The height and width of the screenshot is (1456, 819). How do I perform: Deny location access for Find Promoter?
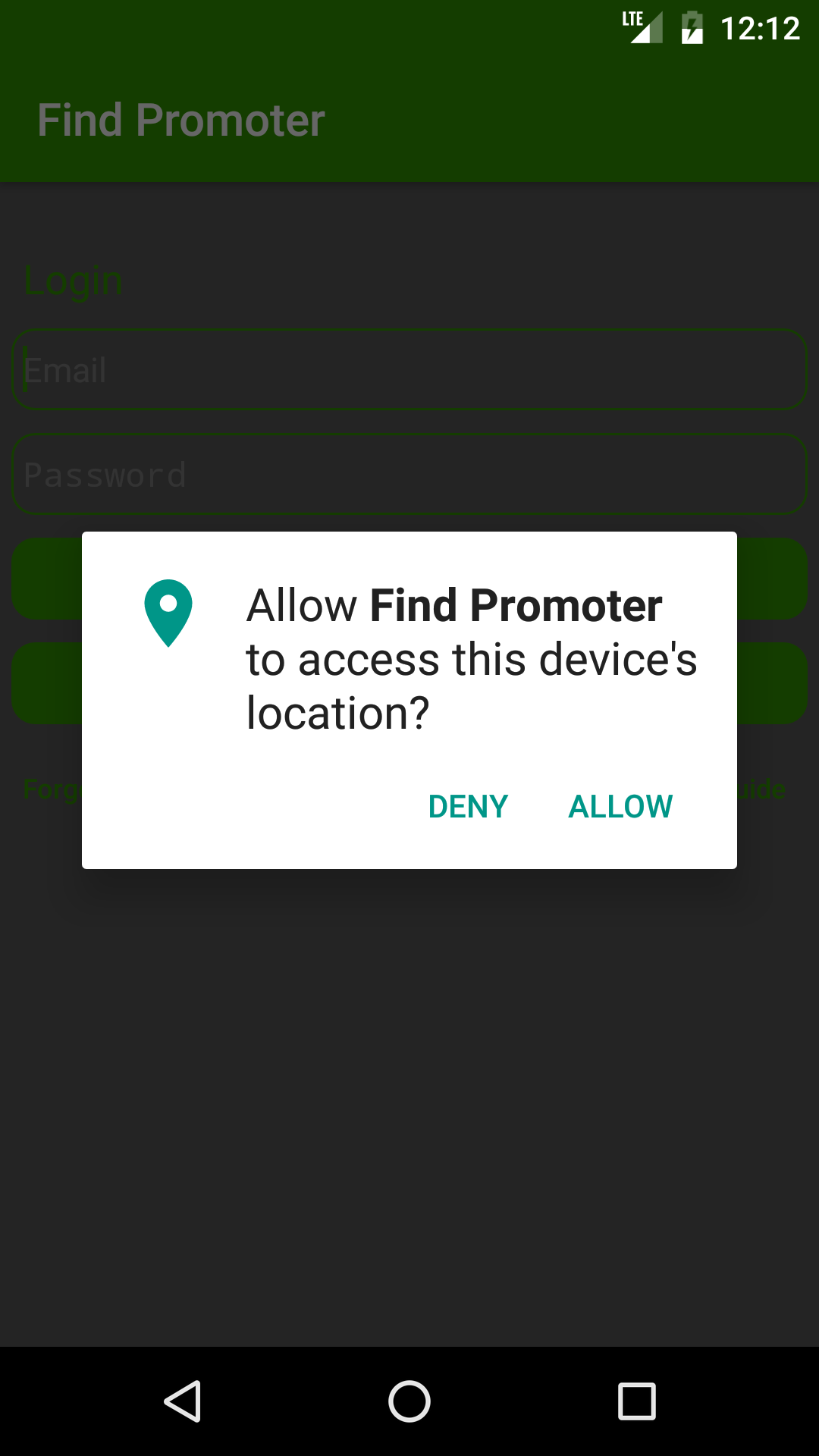[x=468, y=806]
